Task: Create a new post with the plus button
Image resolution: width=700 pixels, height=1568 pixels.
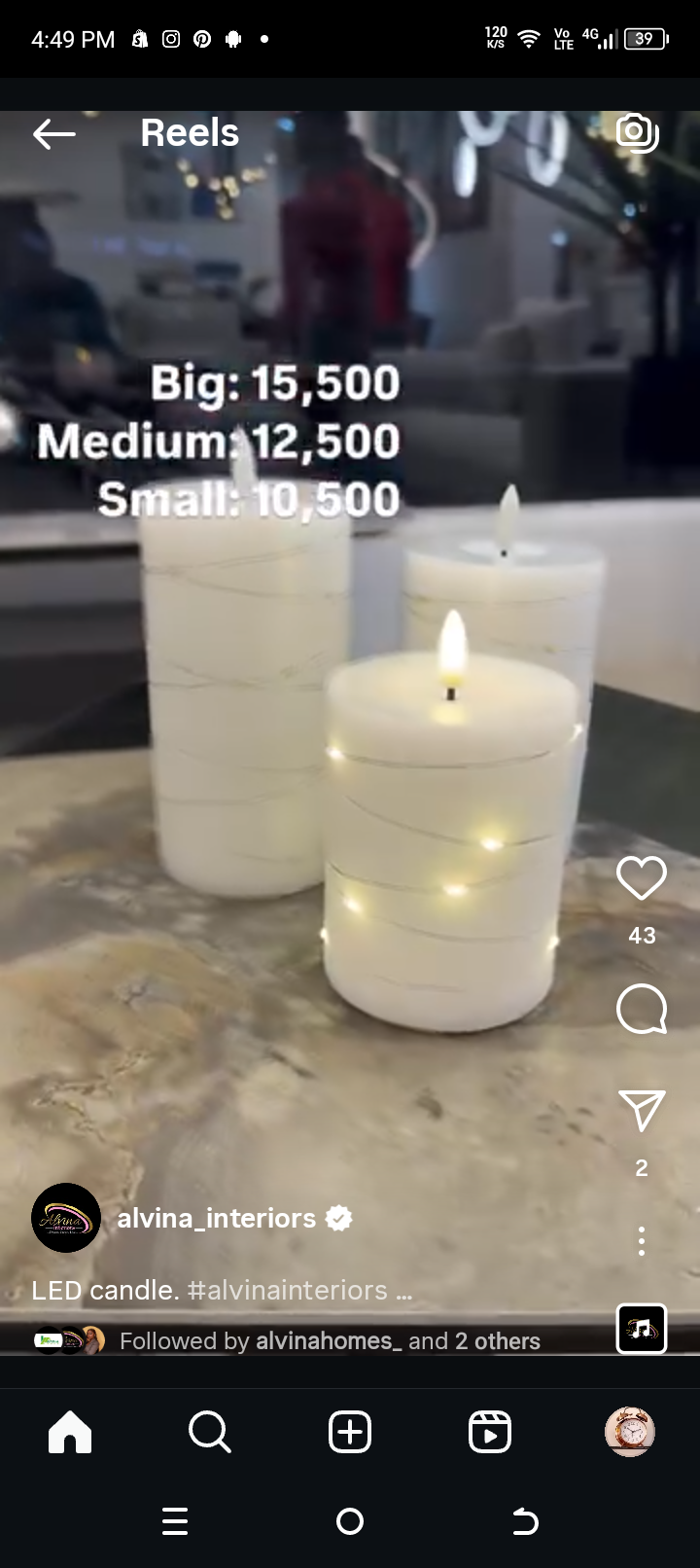Action: click(x=350, y=1432)
